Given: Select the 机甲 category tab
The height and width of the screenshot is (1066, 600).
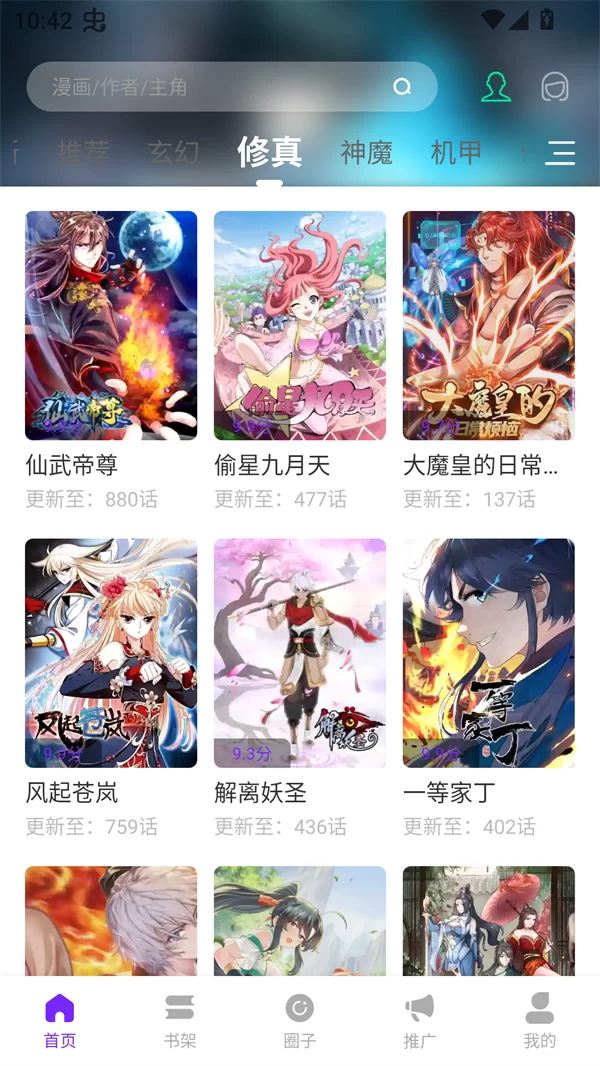Looking at the screenshot, I should (x=456, y=153).
